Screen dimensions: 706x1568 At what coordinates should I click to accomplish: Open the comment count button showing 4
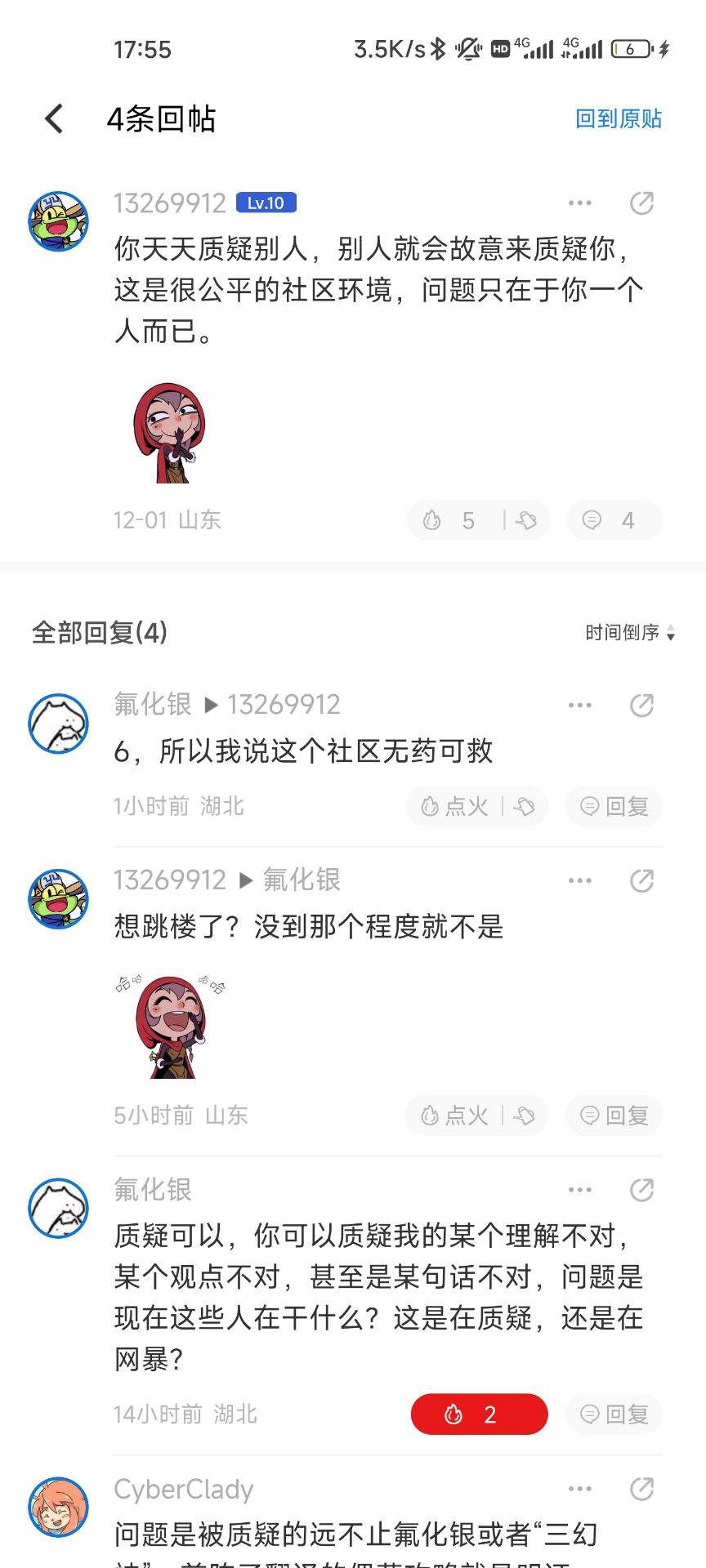[x=613, y=520]
